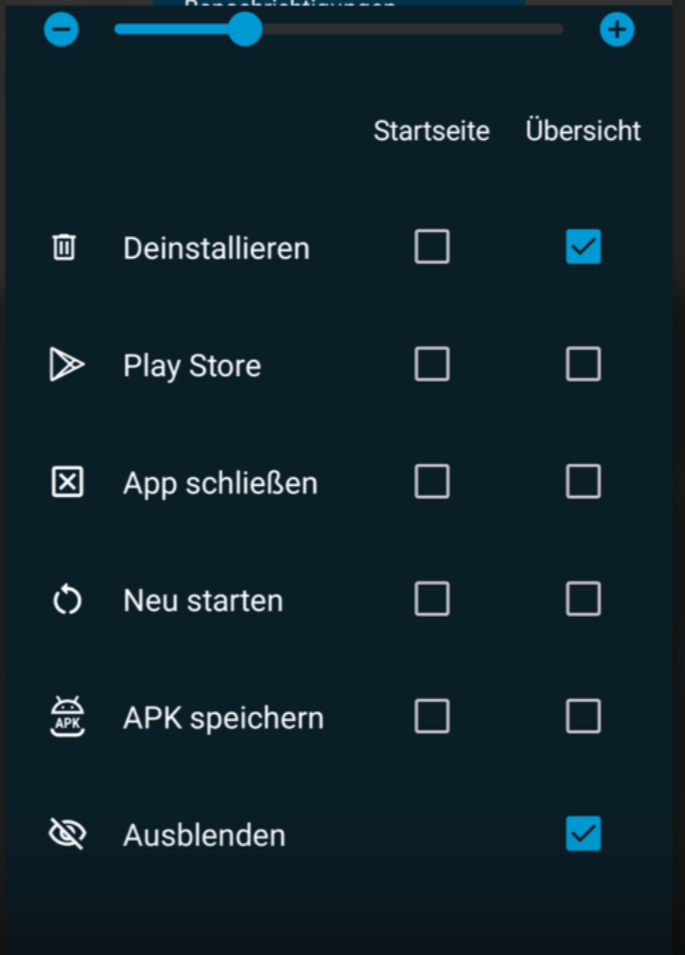Tap the minus button beside the slider
The height and width of the screenshot is (955, 685).
[61, 30]
